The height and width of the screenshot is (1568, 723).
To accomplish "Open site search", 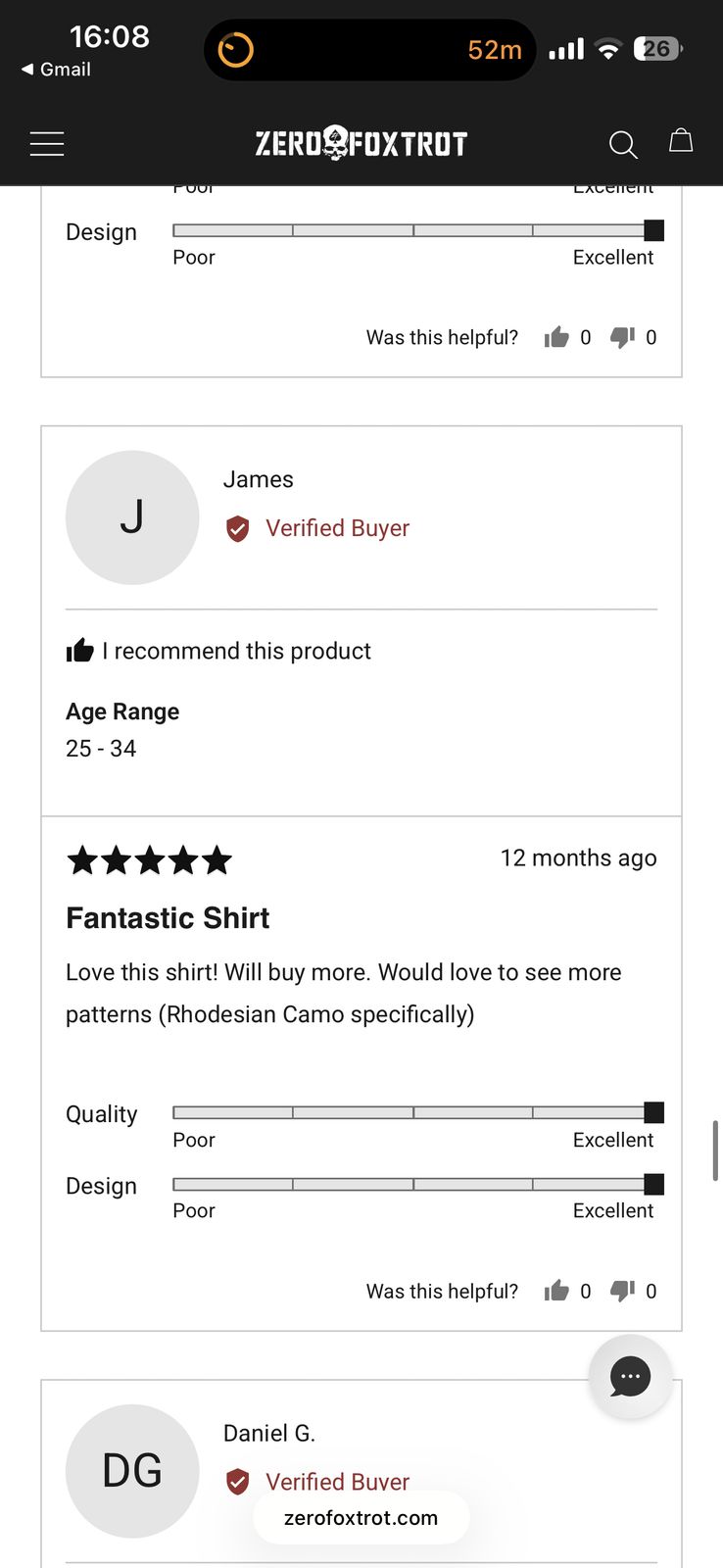I will click(622, 144).
